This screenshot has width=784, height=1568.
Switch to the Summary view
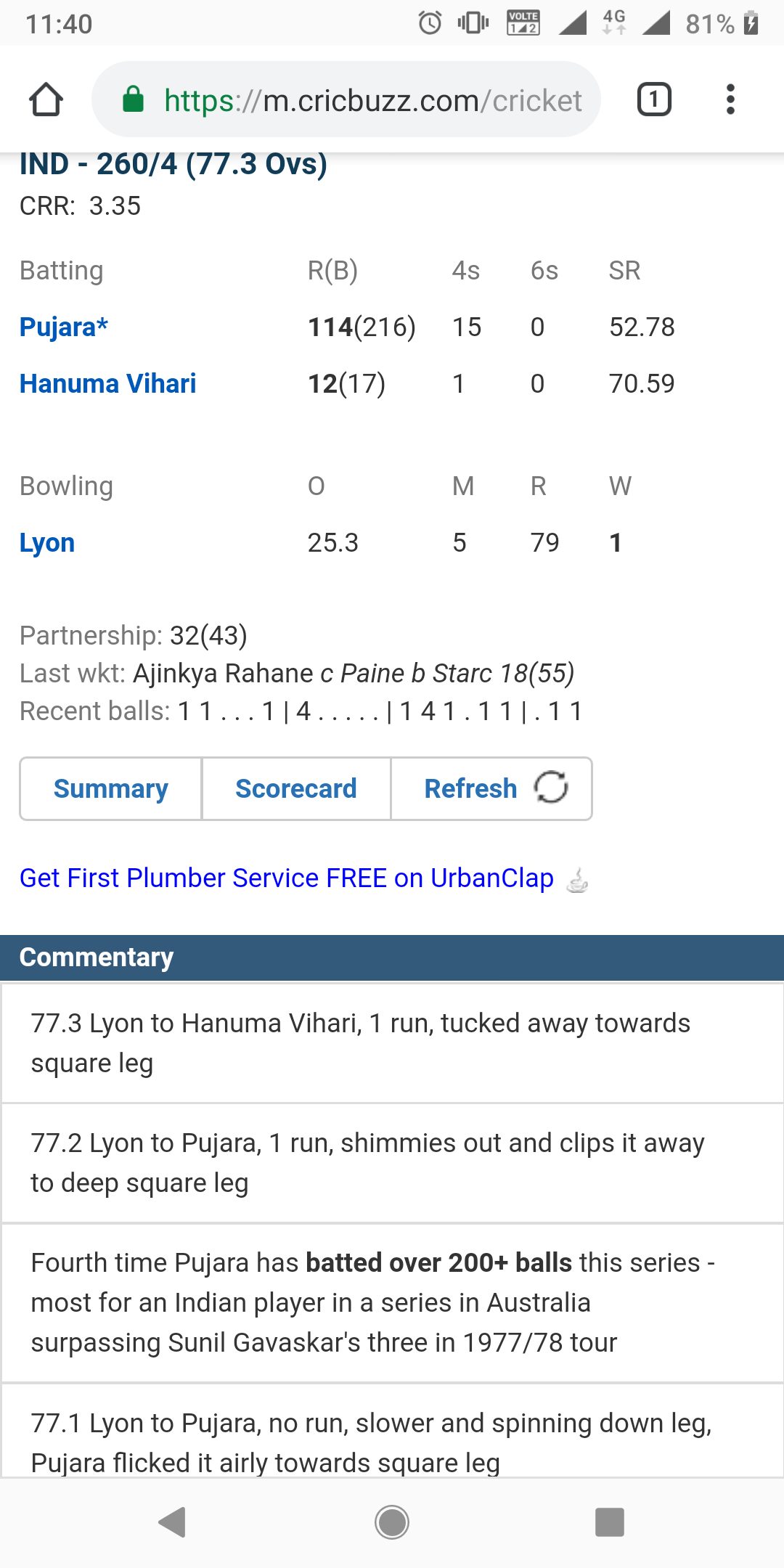click(x=111, y=789)
